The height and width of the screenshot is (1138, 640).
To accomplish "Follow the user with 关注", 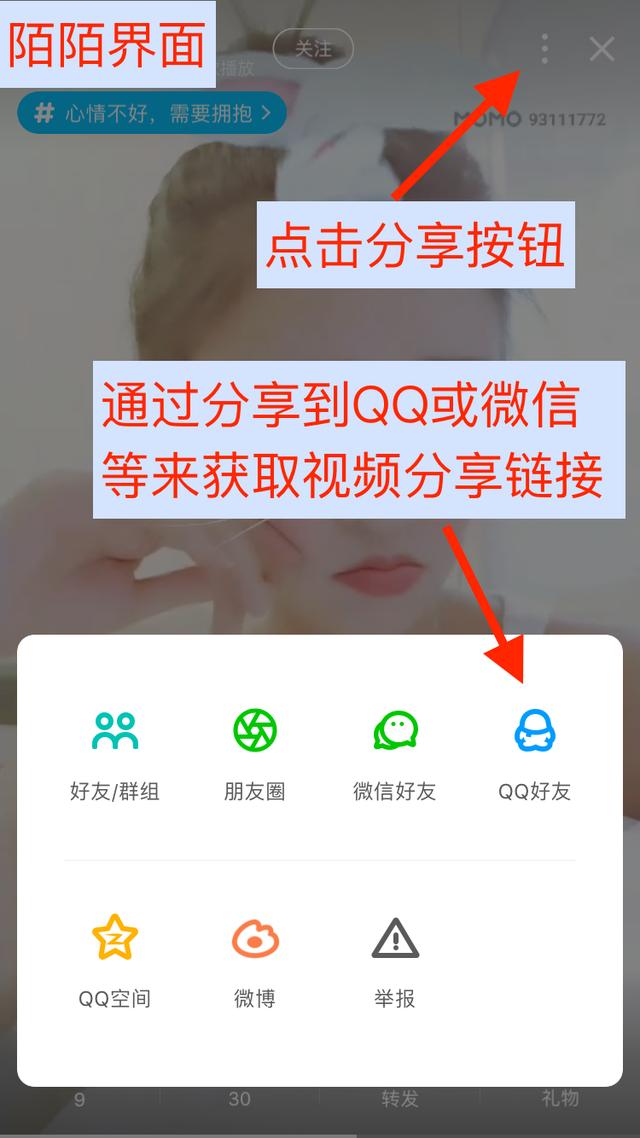I will click(313, 49).
